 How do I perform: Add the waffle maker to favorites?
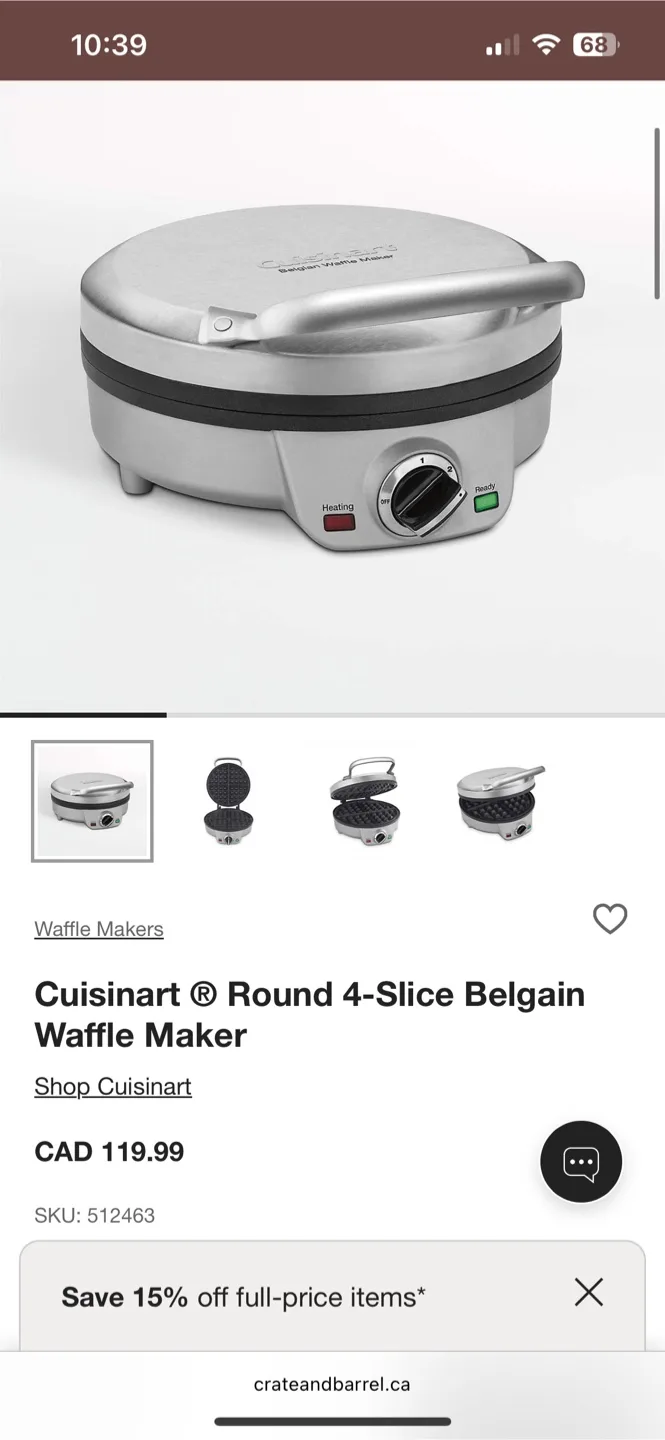pos(610,919)
